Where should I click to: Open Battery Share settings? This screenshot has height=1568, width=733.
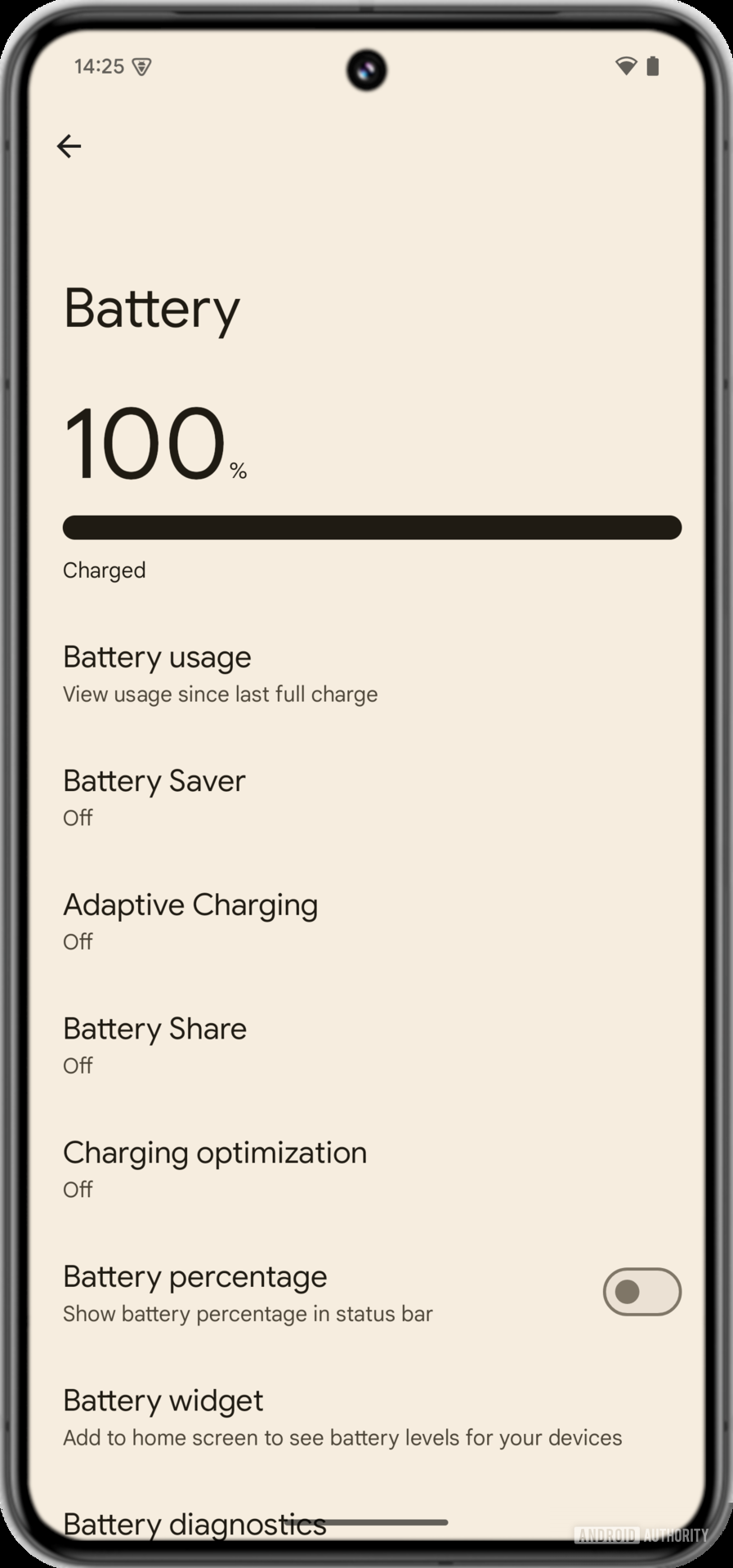(x=155, y=1045)
